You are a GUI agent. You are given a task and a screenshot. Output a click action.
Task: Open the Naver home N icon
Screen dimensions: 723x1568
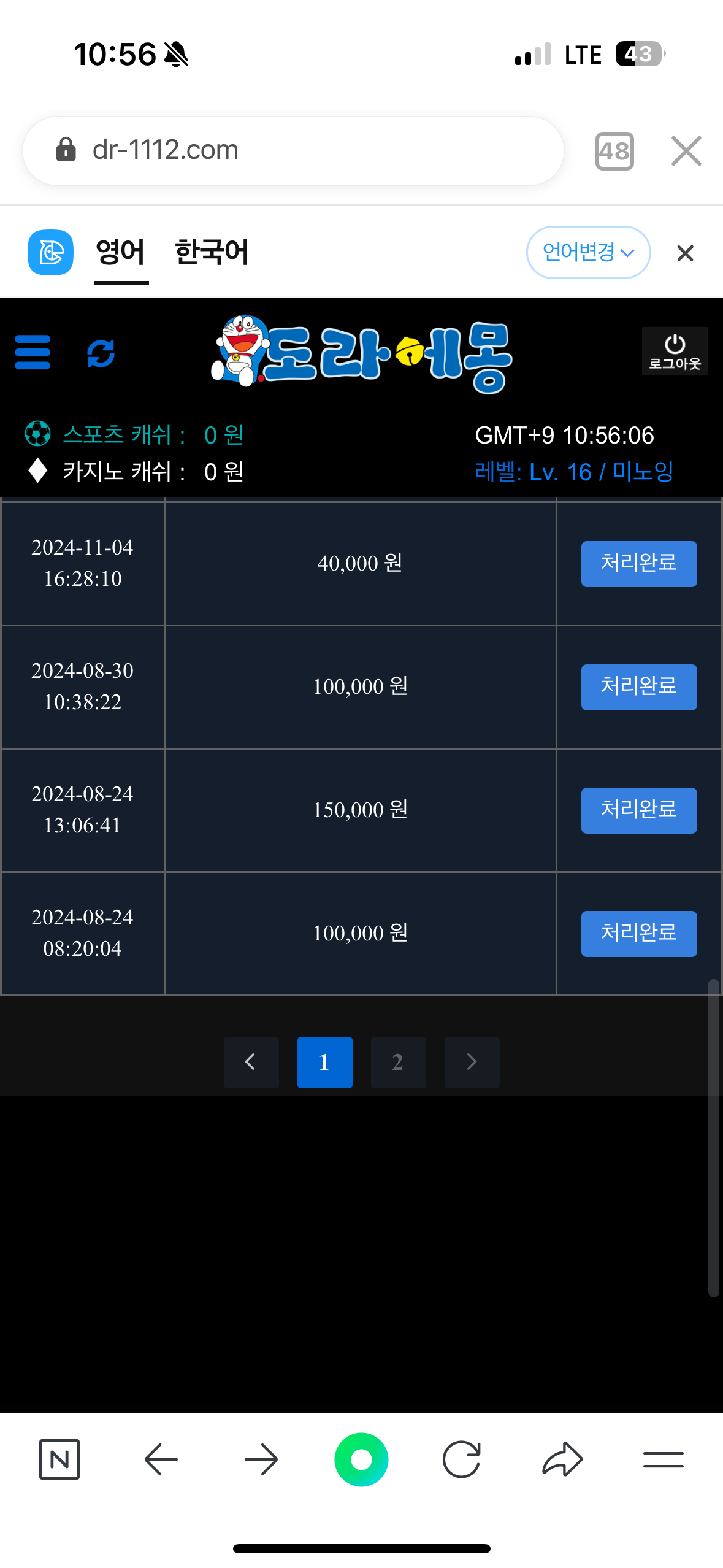pos(59,1459)
